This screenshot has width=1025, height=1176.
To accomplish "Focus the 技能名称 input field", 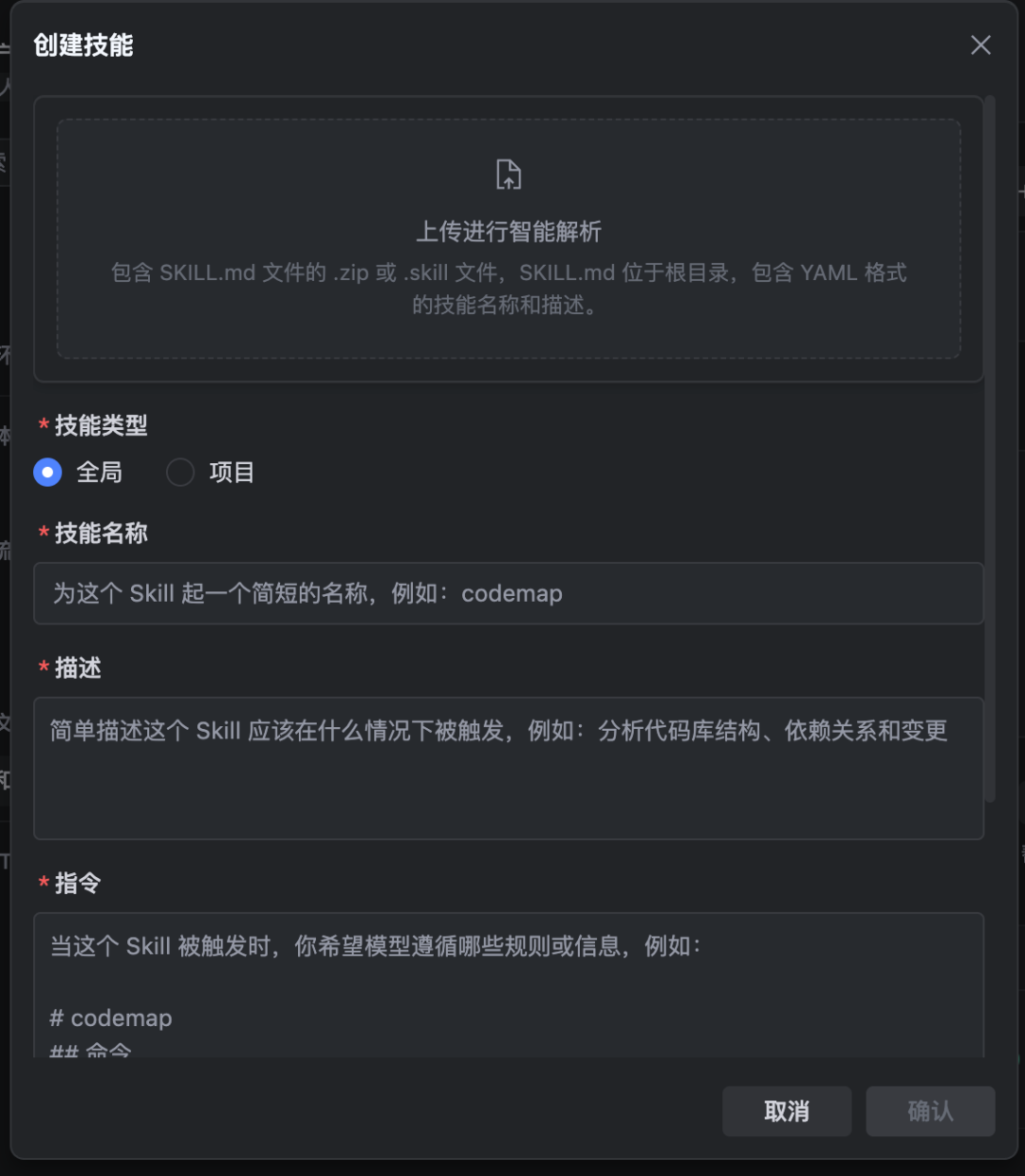I will coord(509,593).
